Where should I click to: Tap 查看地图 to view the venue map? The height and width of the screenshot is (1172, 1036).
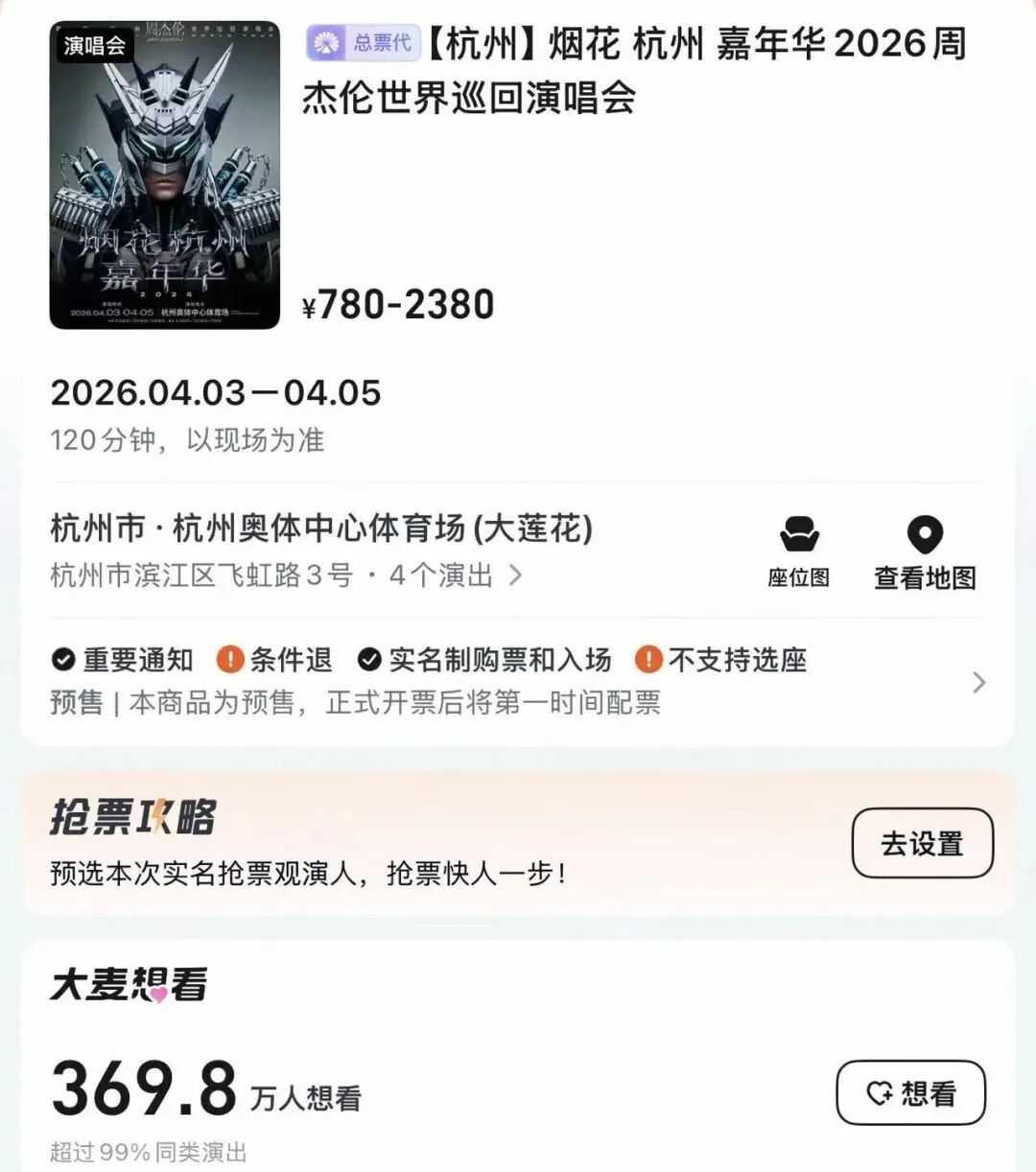925,551
